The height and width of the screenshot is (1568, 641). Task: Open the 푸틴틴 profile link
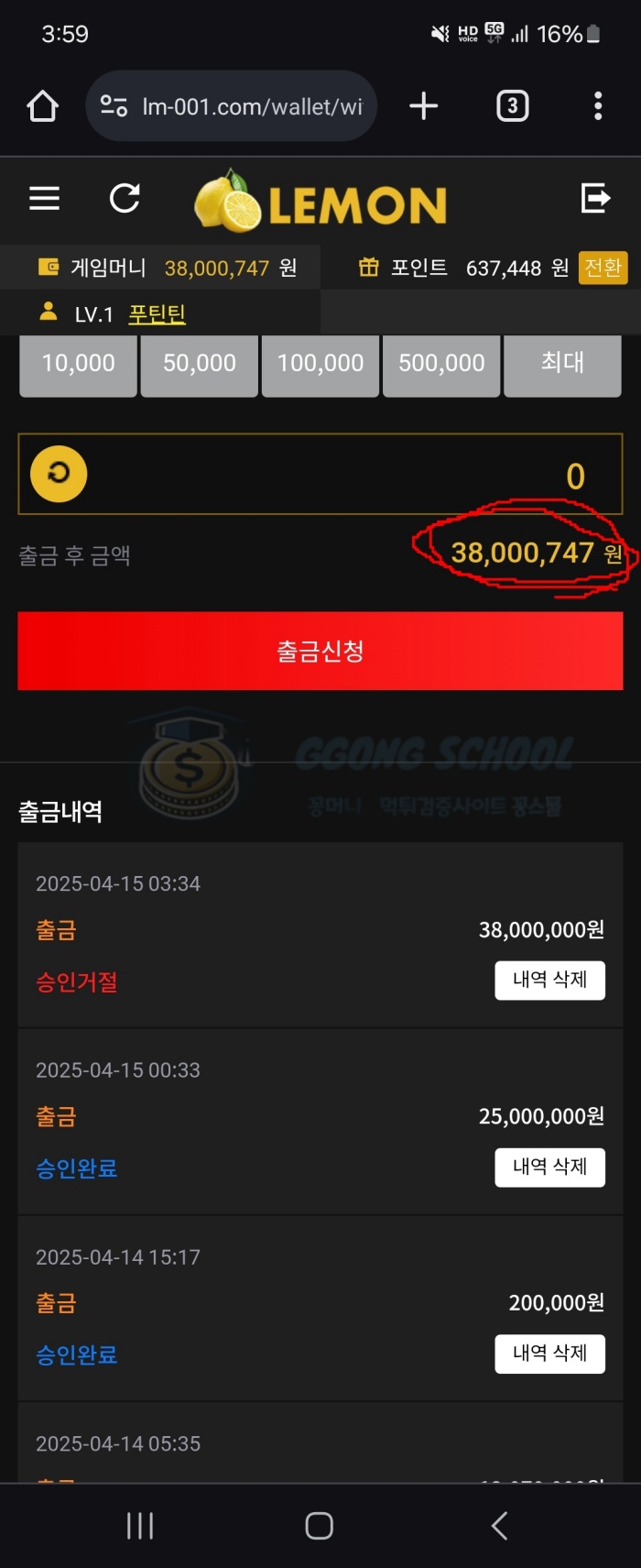pyautogui.click(x=157, y=314)
